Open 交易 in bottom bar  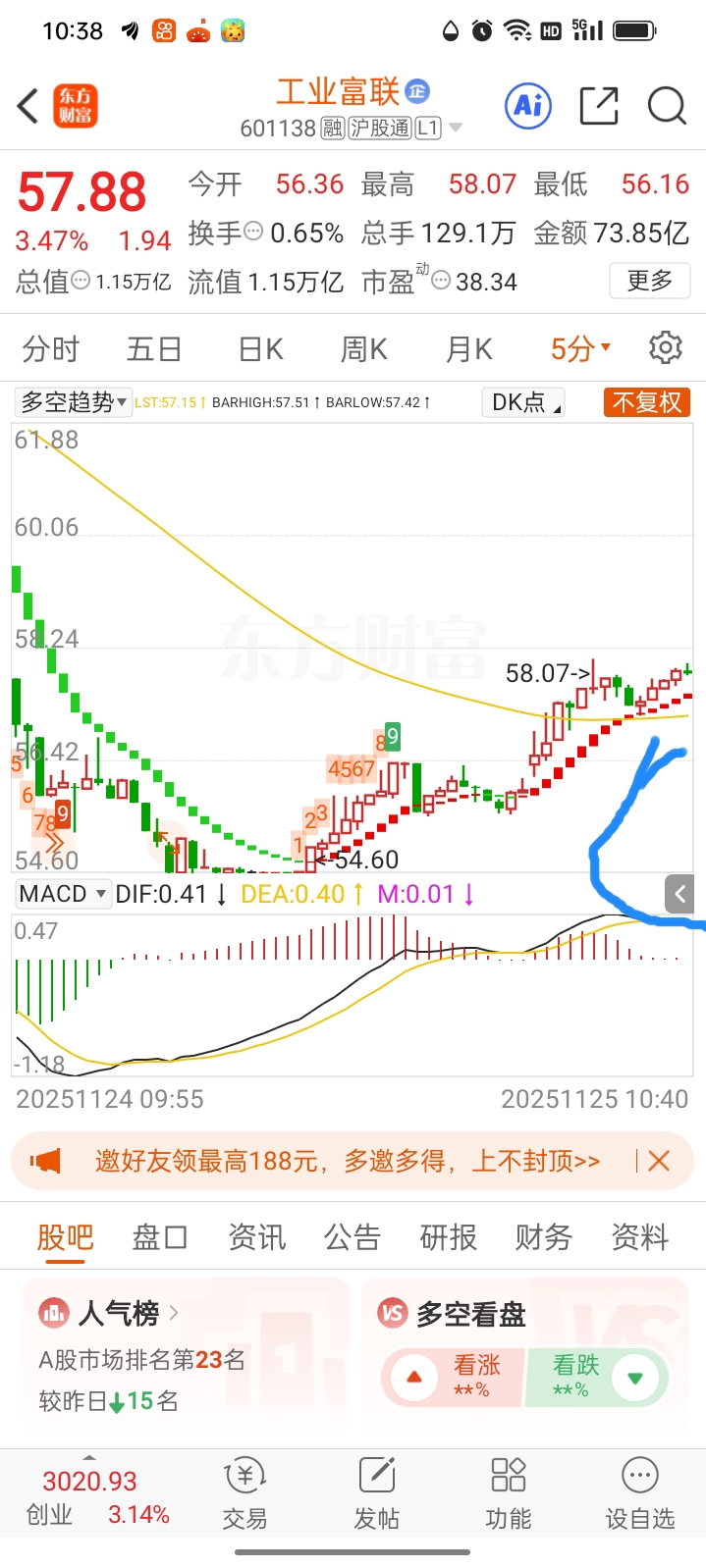coord(244,1493)
